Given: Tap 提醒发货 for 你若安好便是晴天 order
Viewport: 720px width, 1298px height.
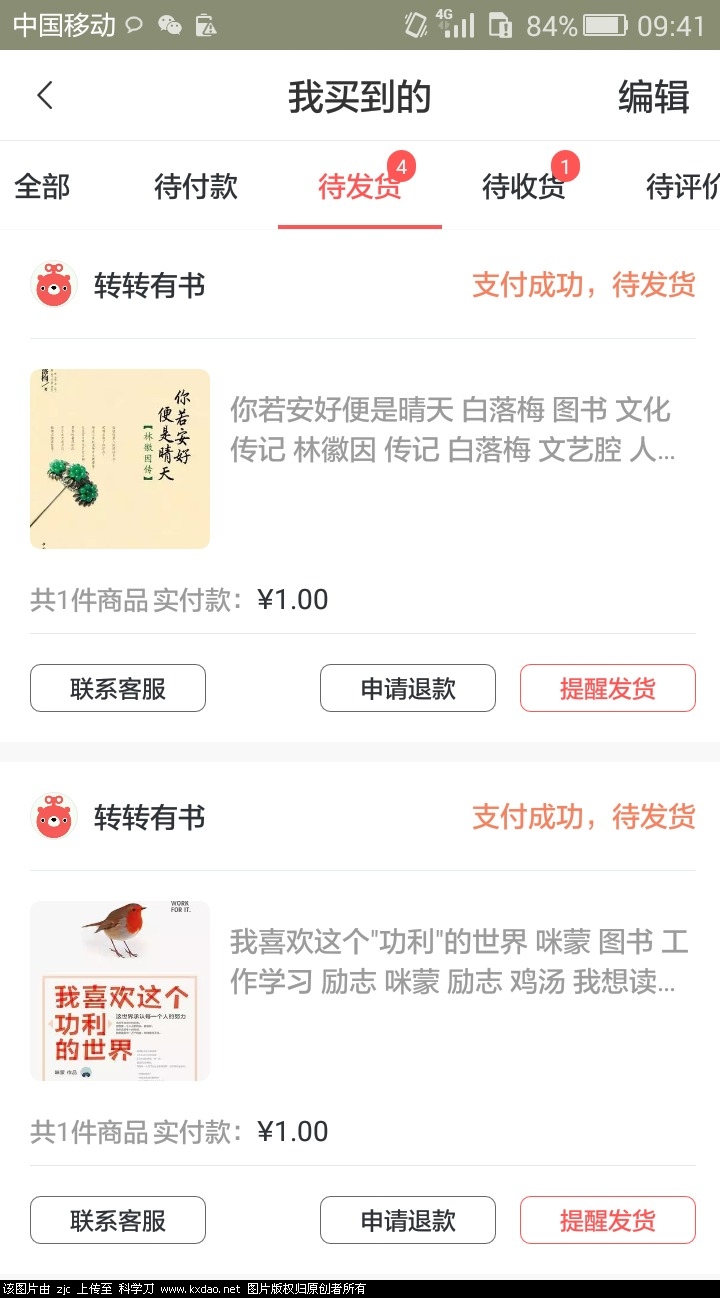Looking at the screenshot, I should tap(607, 688).
